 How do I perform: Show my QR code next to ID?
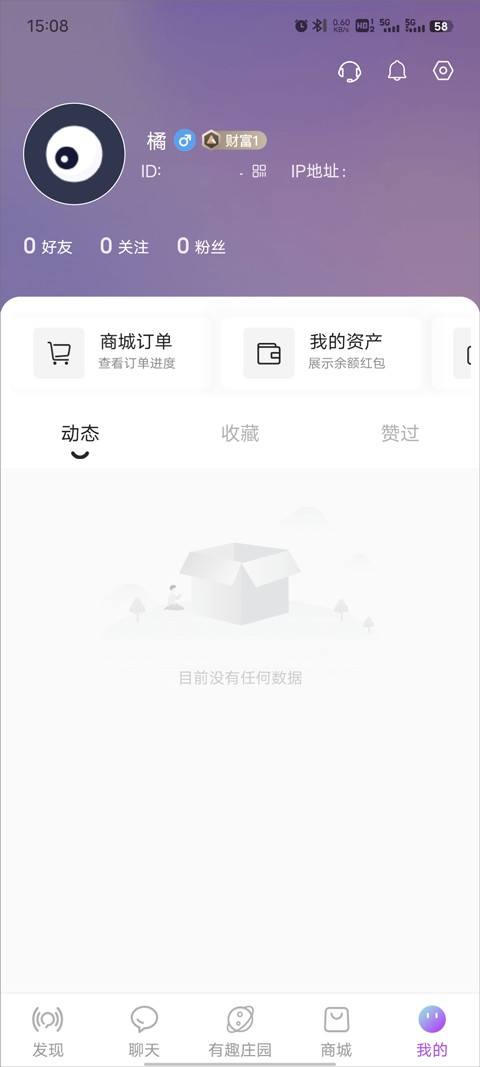259,171
